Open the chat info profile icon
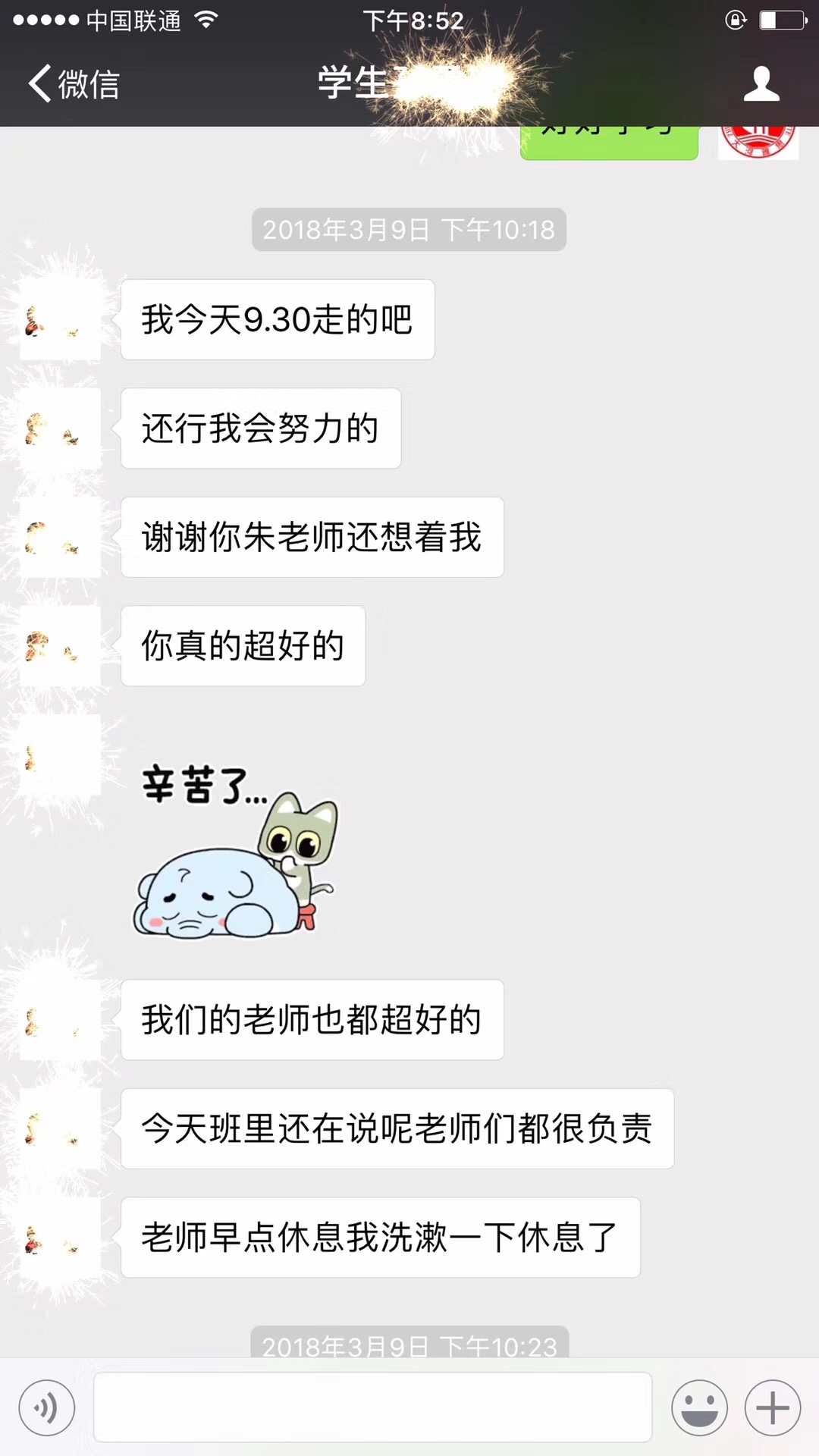Image resolution: width=819 pixels, height=1456 pixels. (761, 83)
